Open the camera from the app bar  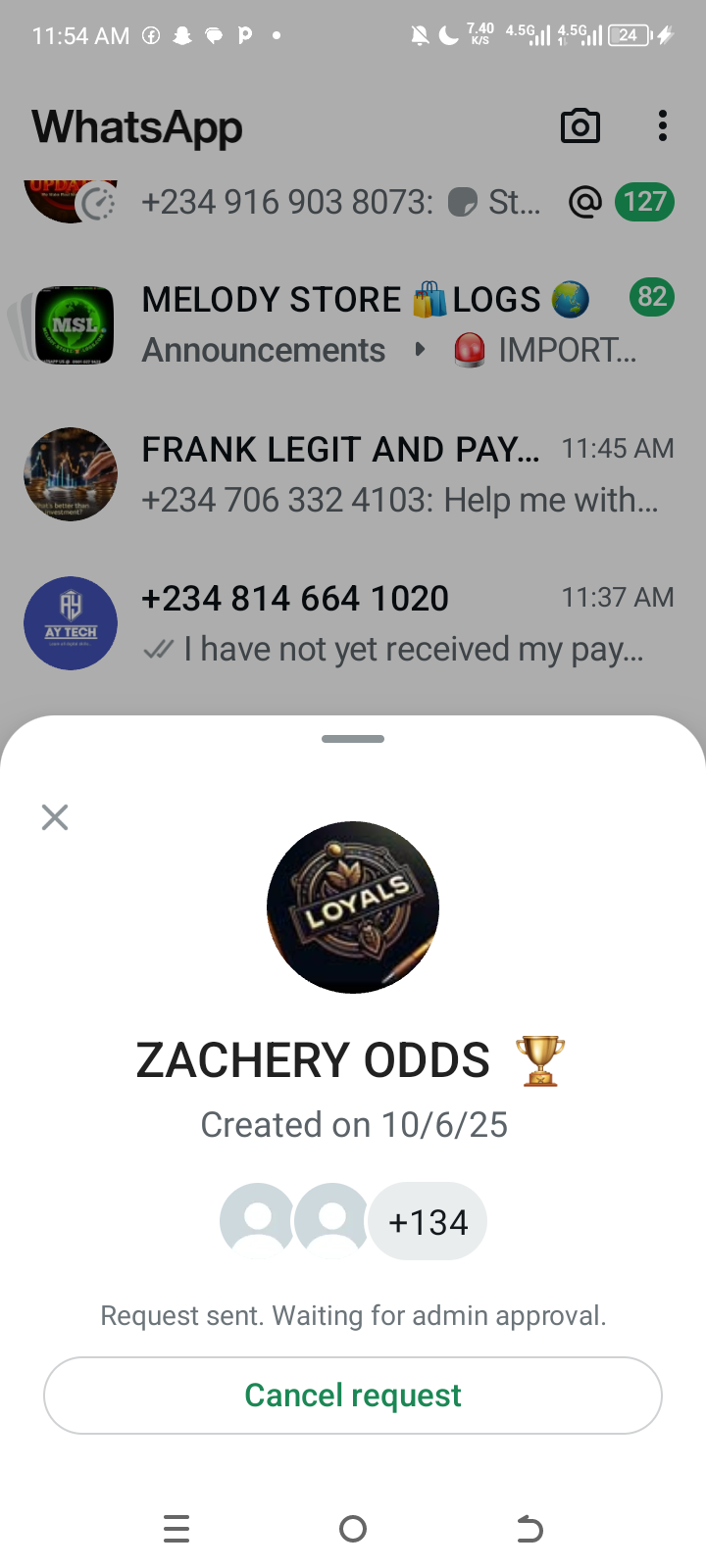click(x=580, y=126)
